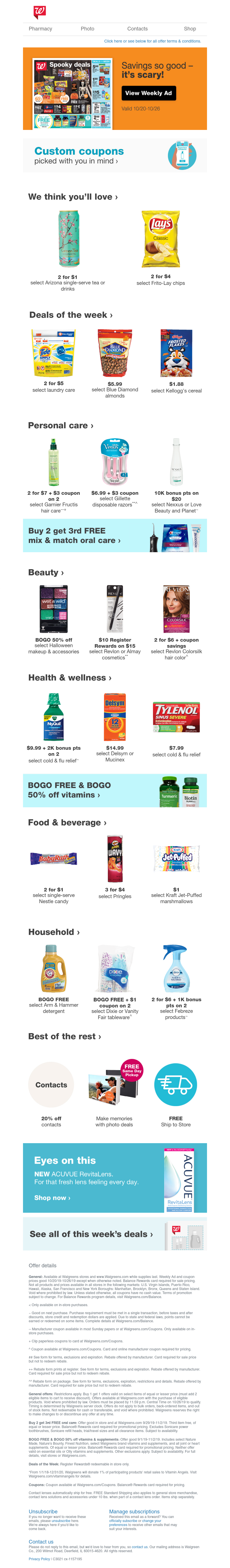This screenshot has height=1568, width=230.
Task: View the Revlon Colorsilk hair color deal
Action: [x=176, y=609]
